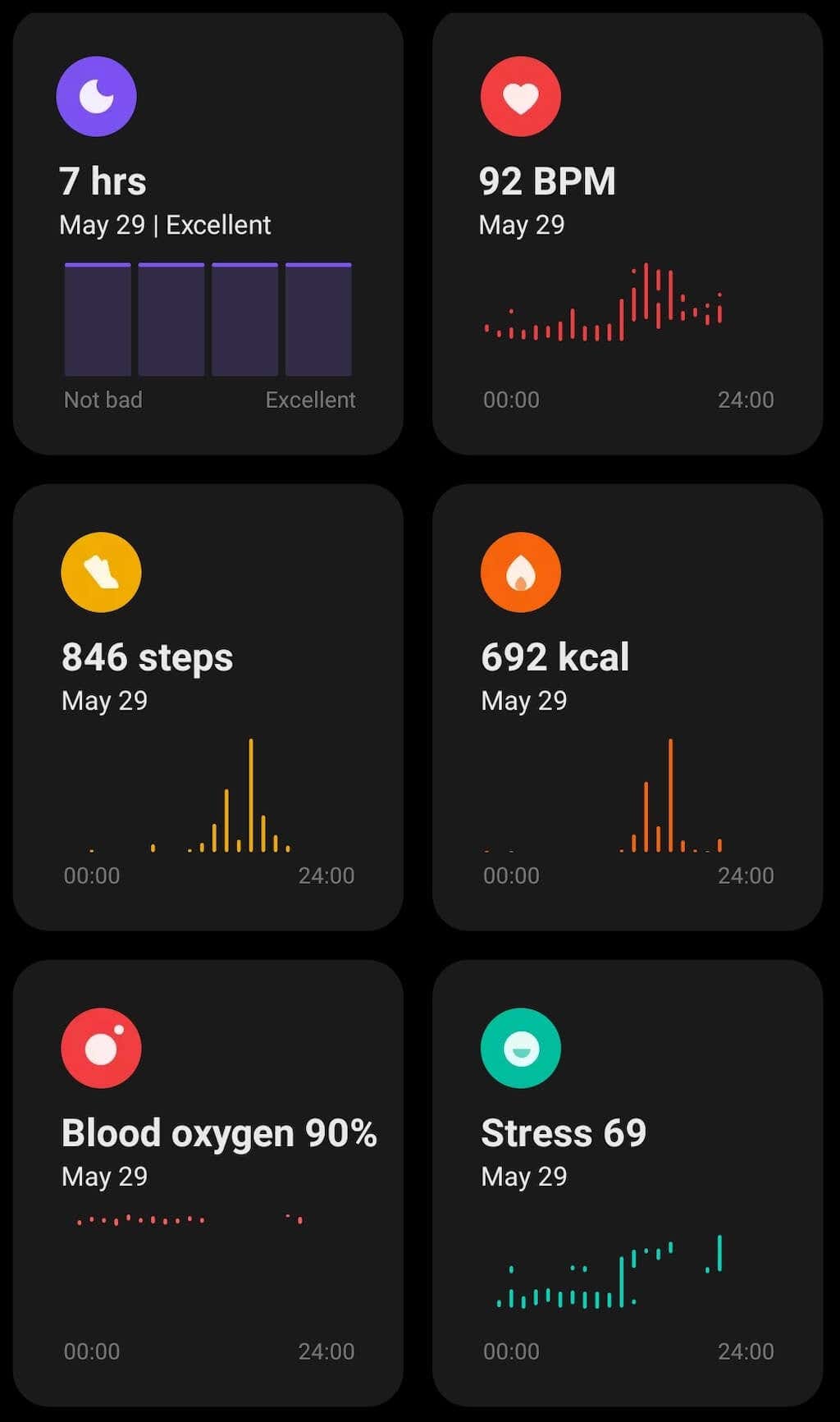View the 846 steps card details
The width and height of the screenshot is (840, 1422).
tap(208, 707)
